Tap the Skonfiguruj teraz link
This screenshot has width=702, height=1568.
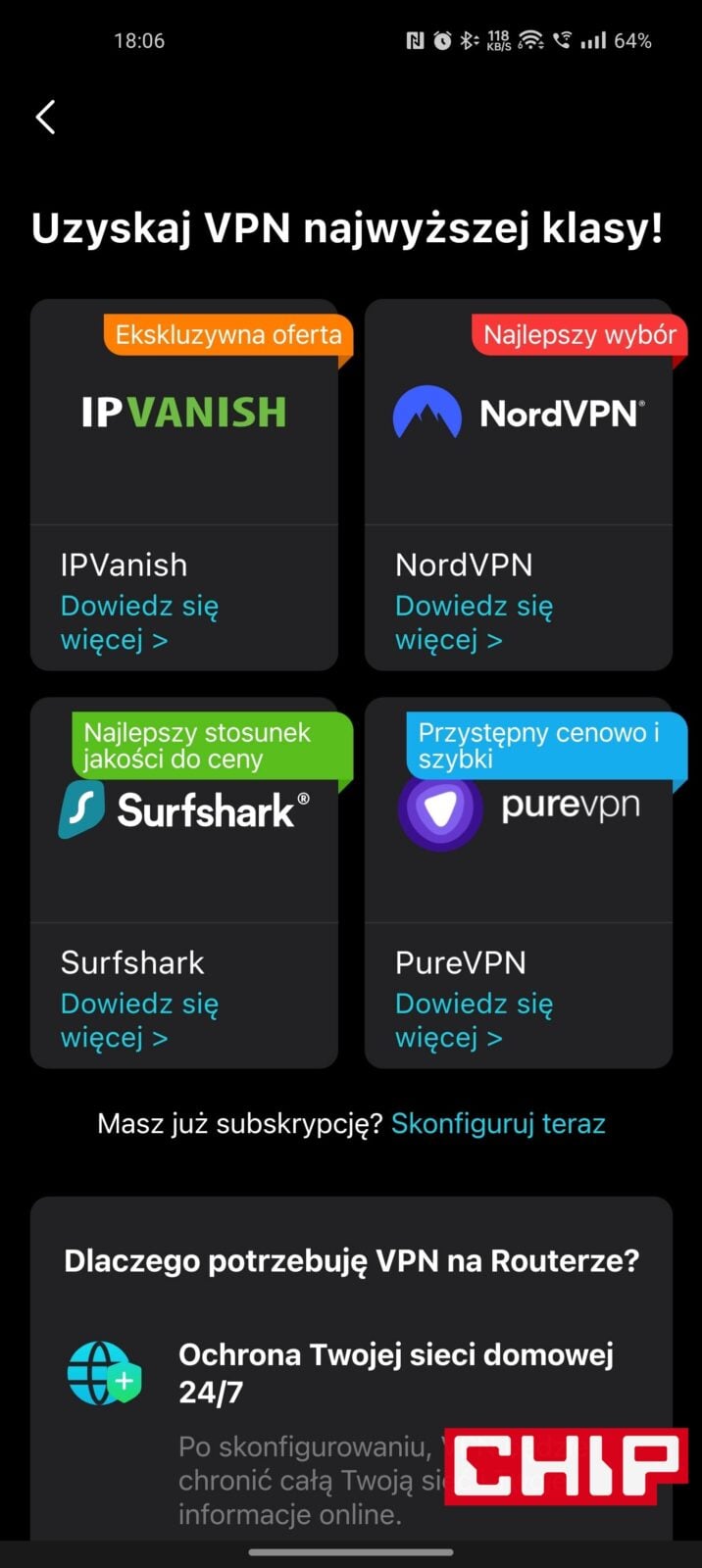498,1123
